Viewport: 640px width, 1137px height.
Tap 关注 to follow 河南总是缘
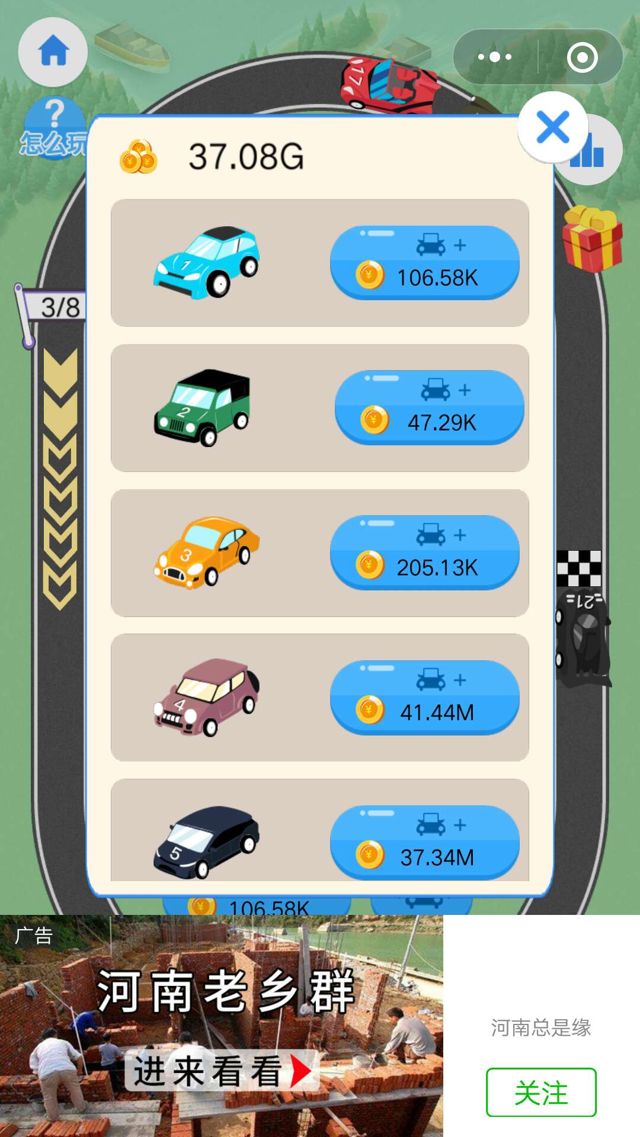540,1092
